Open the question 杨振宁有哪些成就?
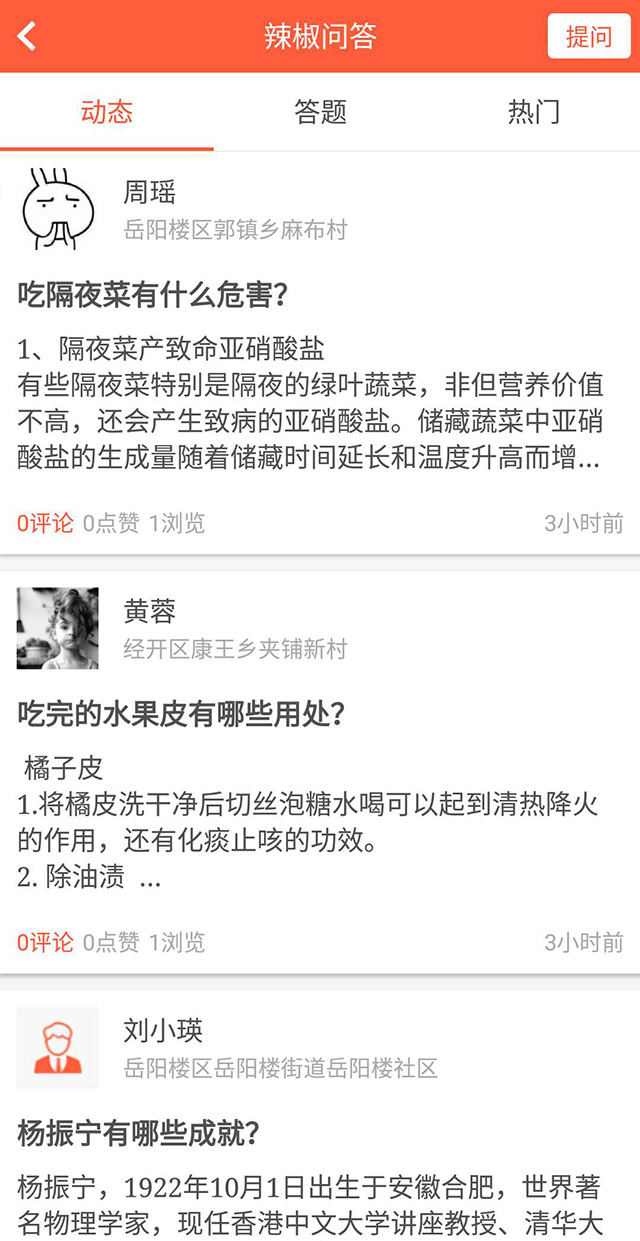The height and width of the screenshot is (1241, 640). point(139,1133)
